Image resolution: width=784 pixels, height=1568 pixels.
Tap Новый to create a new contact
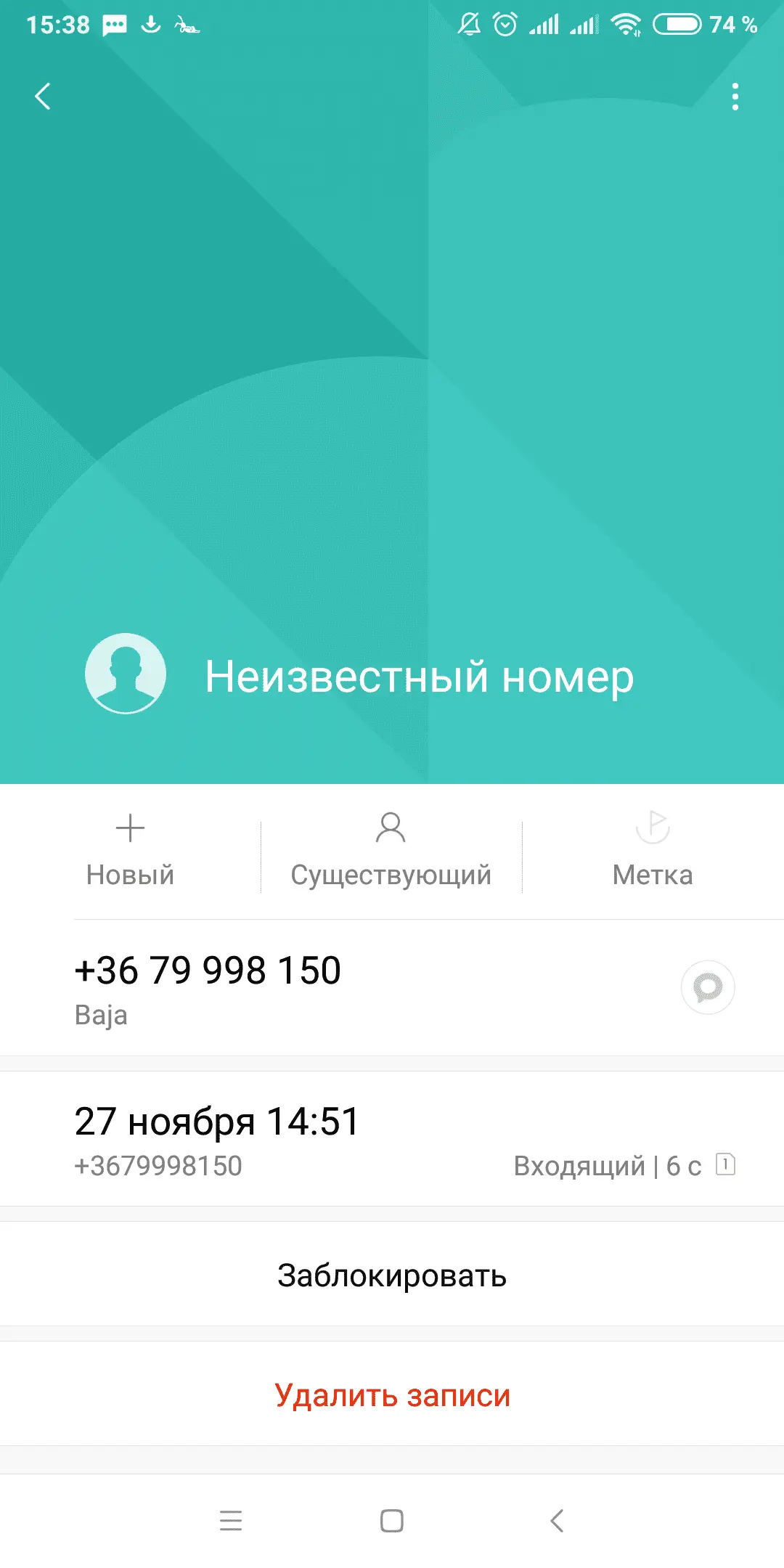coord(131,849)
